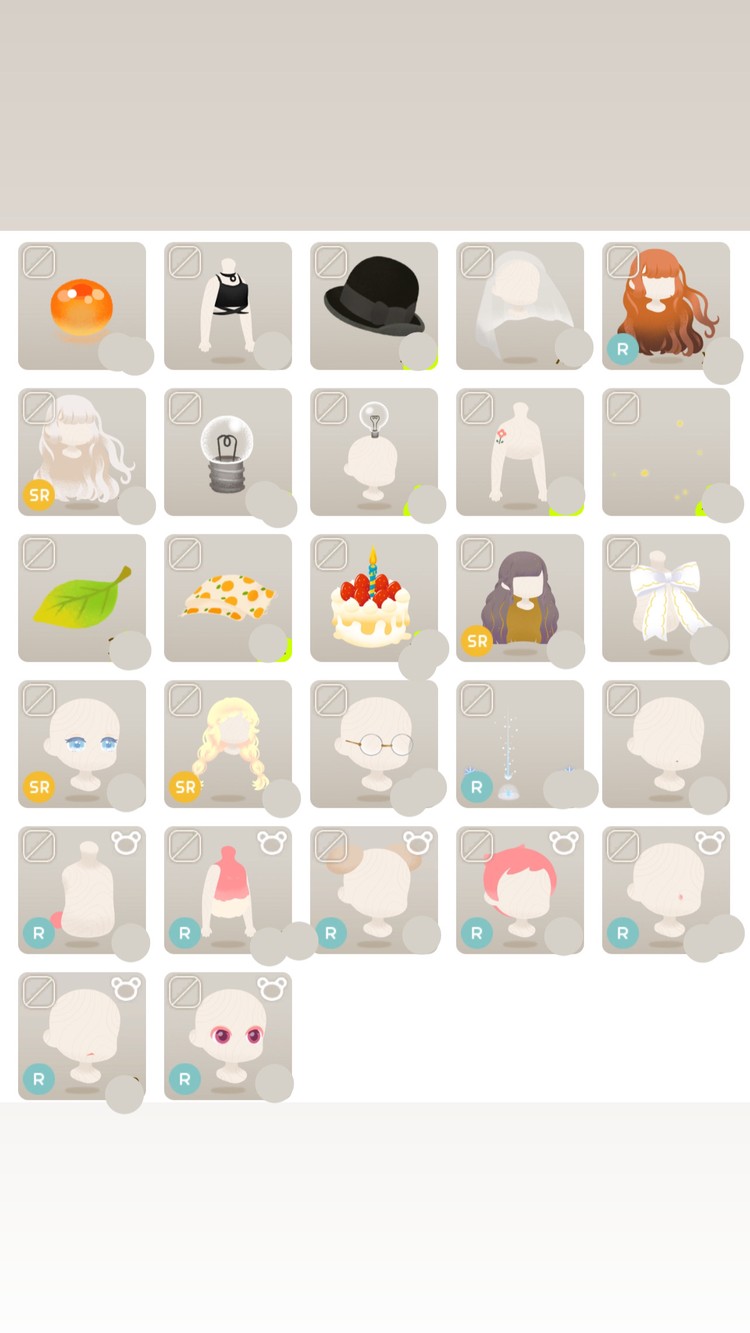Select the white ribbon bow item
The image size is (750, 1333).
pyautogui.click(x=665, y=597)
